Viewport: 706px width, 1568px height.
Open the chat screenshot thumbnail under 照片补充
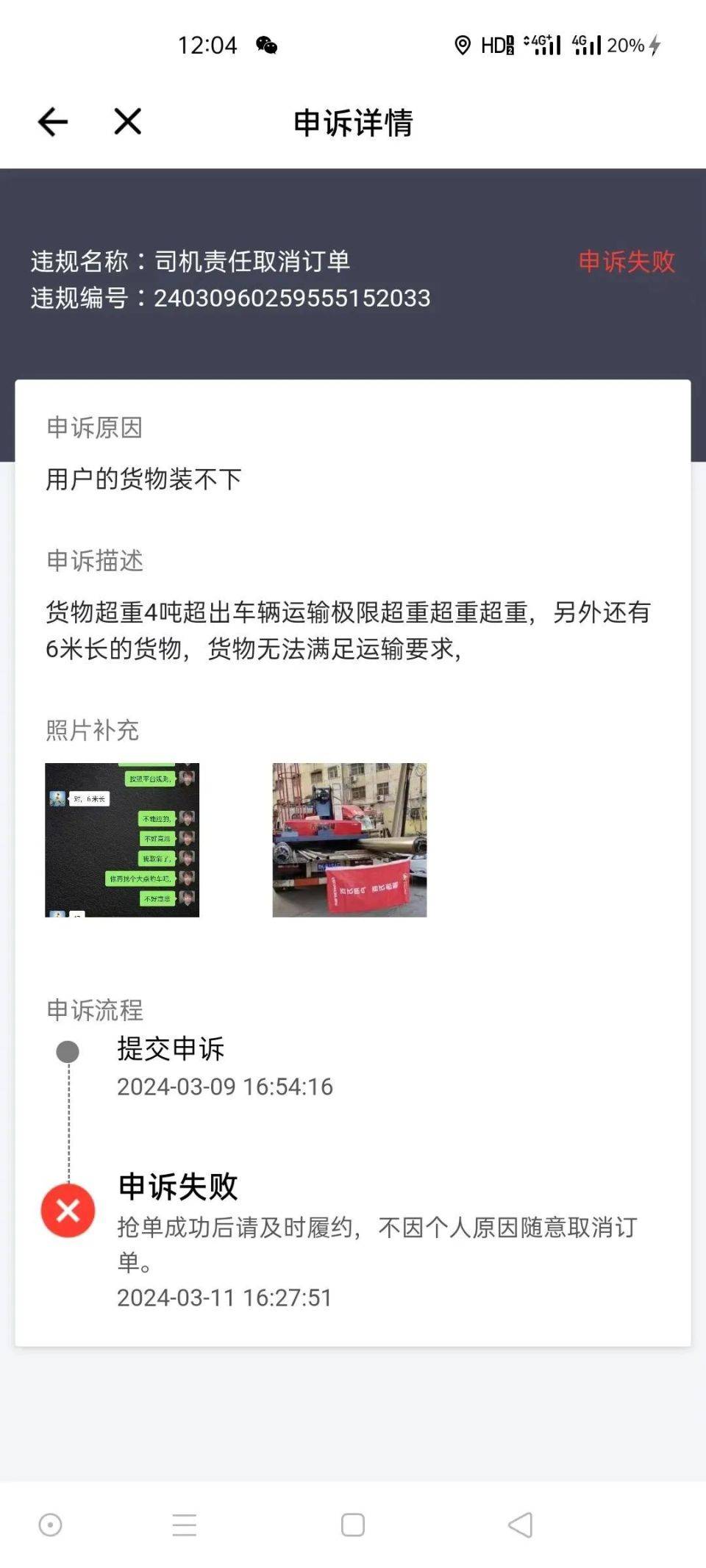[121, 839]
